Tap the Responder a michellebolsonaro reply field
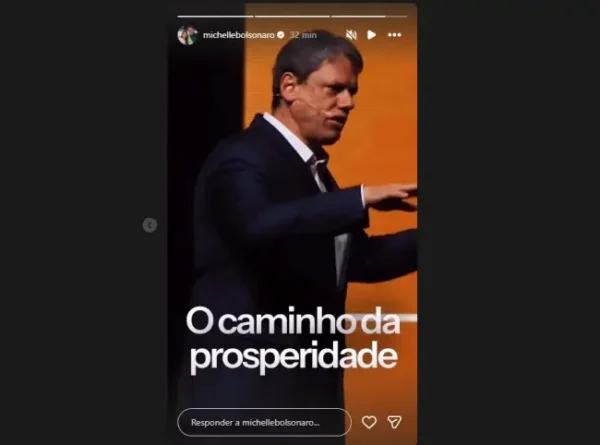 (x=264, y=422)
